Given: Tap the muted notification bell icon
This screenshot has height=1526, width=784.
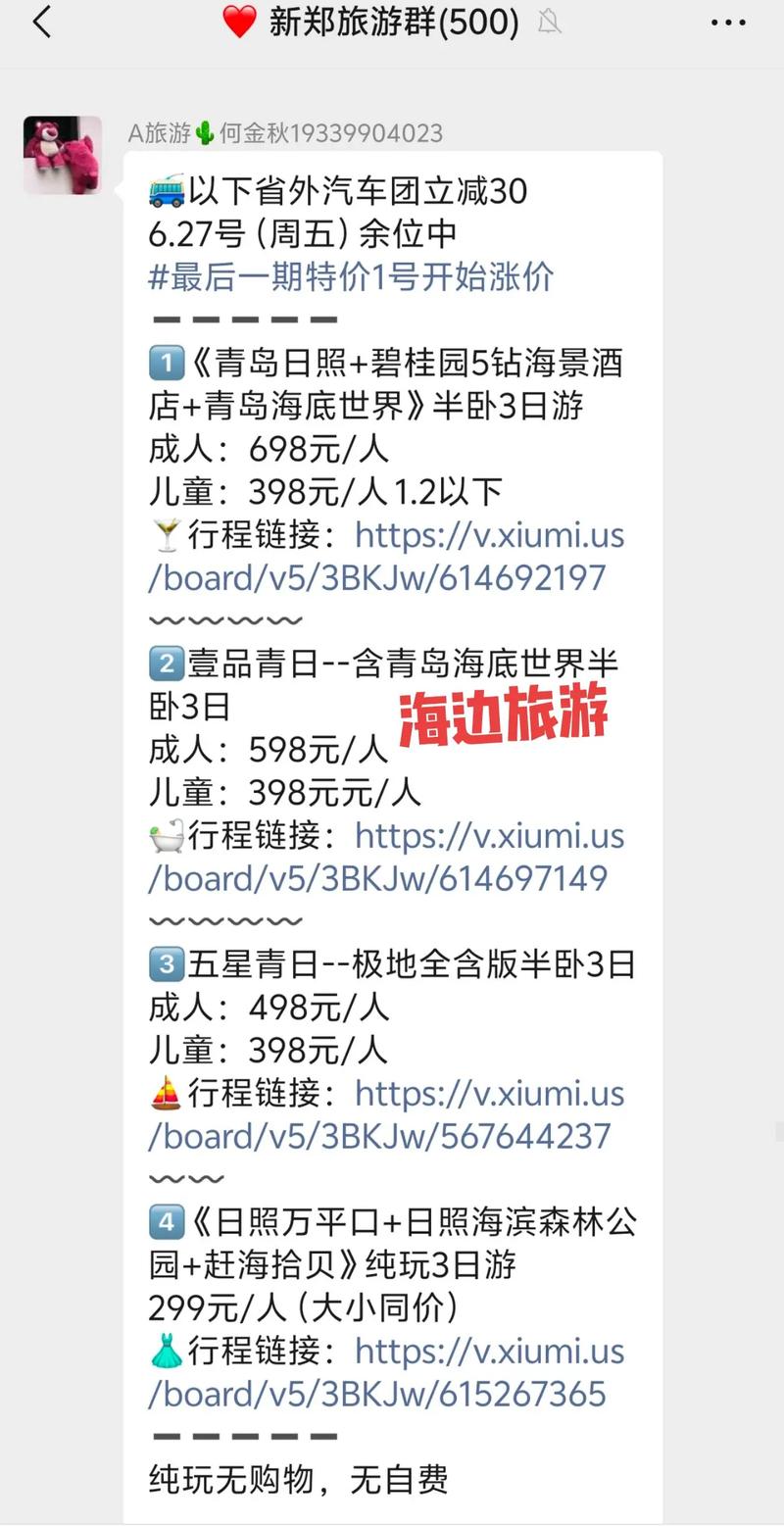Looking at the screenshot, I should tap(549, 24).
